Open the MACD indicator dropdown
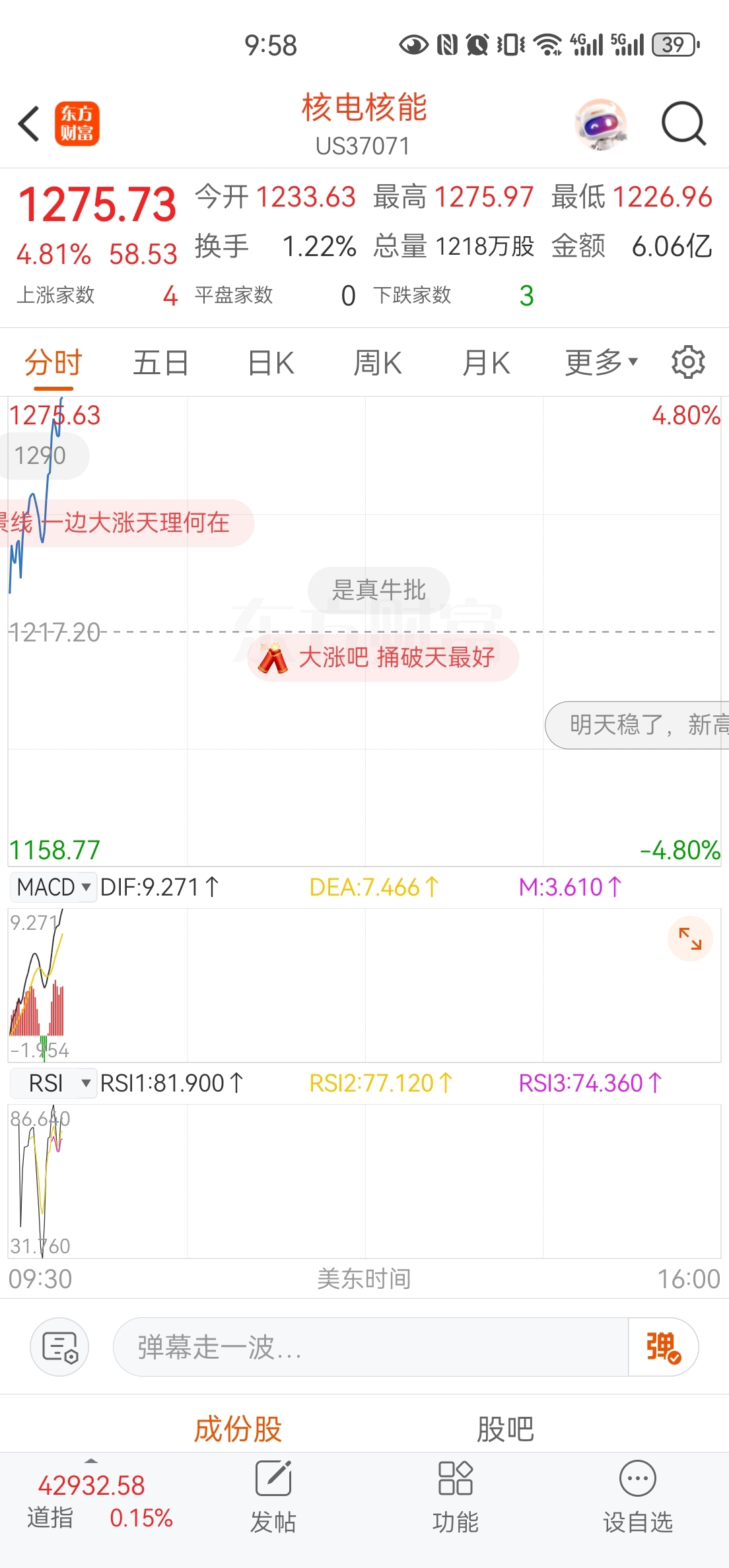Viewport: 729px width, 1568px height. point(53,887)
